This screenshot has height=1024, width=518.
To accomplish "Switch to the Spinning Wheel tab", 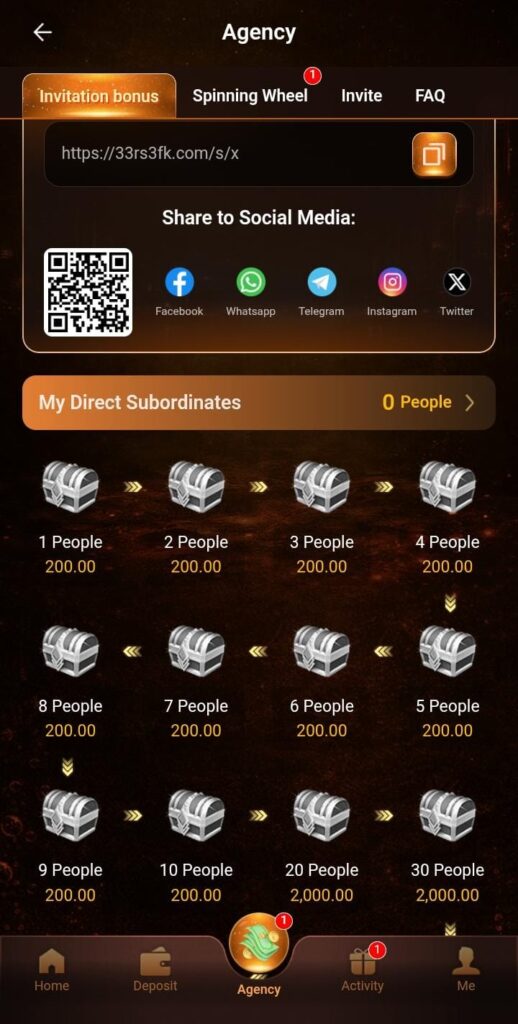I will pos(250,95).
